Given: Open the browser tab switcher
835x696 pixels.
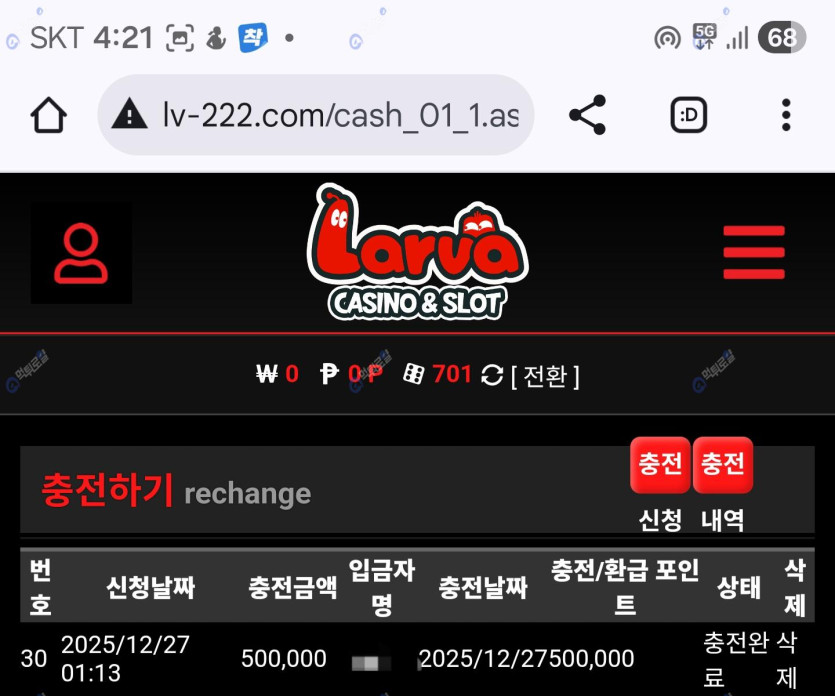Looking at the screenshot, I should click(688, 116).
